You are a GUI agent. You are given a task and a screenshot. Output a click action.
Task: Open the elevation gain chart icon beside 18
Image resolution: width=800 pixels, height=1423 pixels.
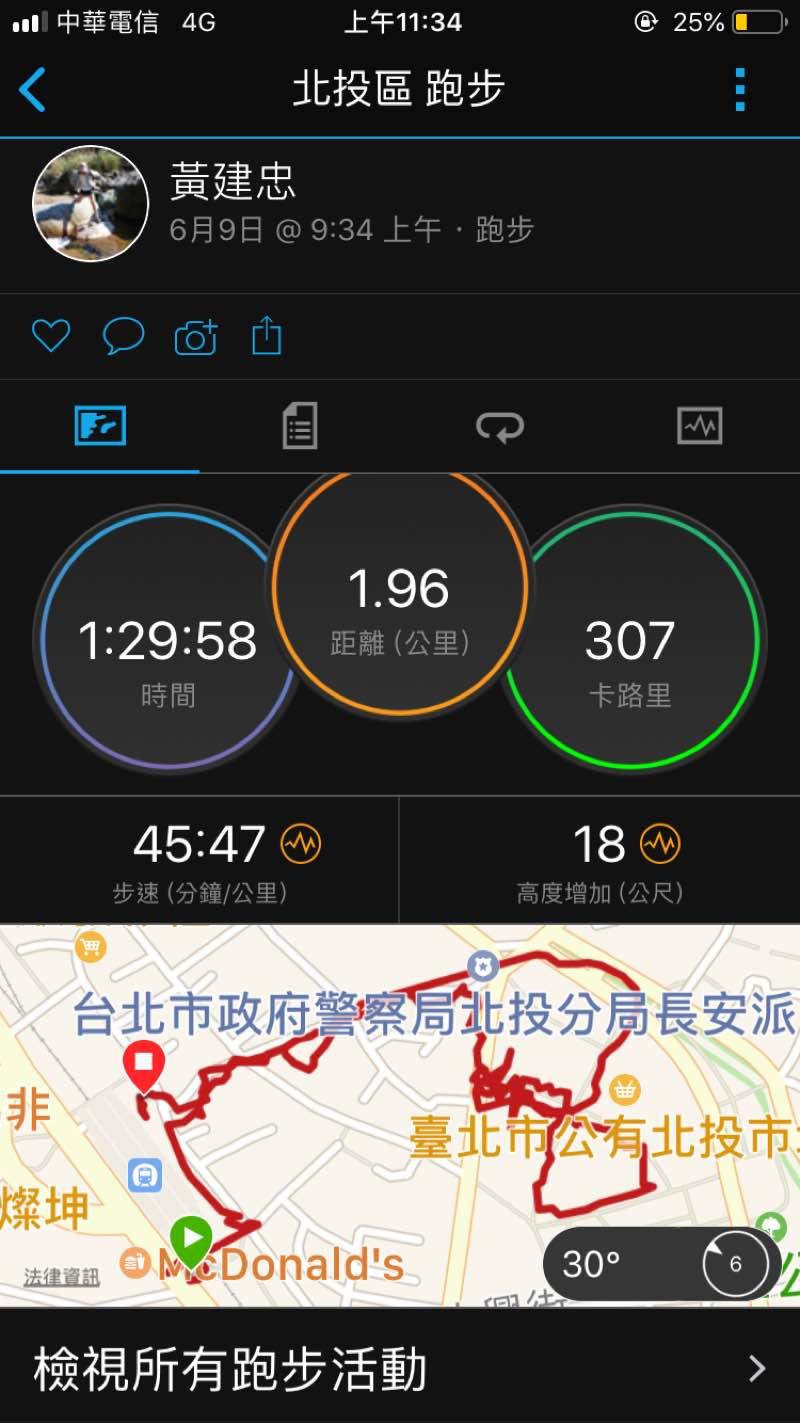tap(660, 845)
